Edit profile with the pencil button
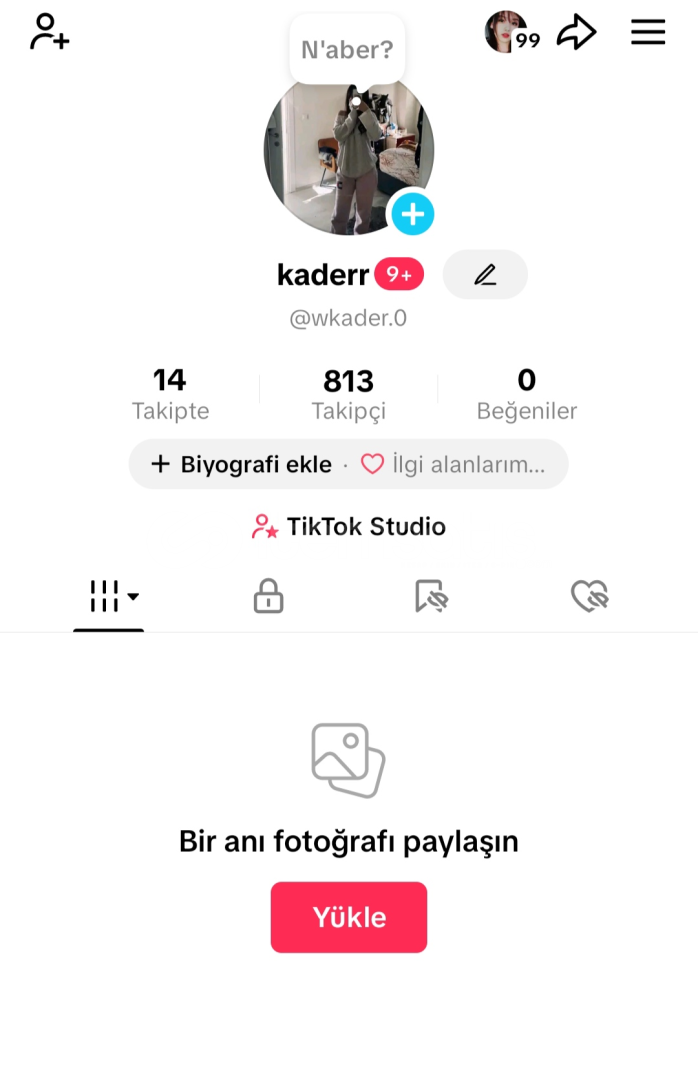The image size is (698, 1080). point(485,275)
